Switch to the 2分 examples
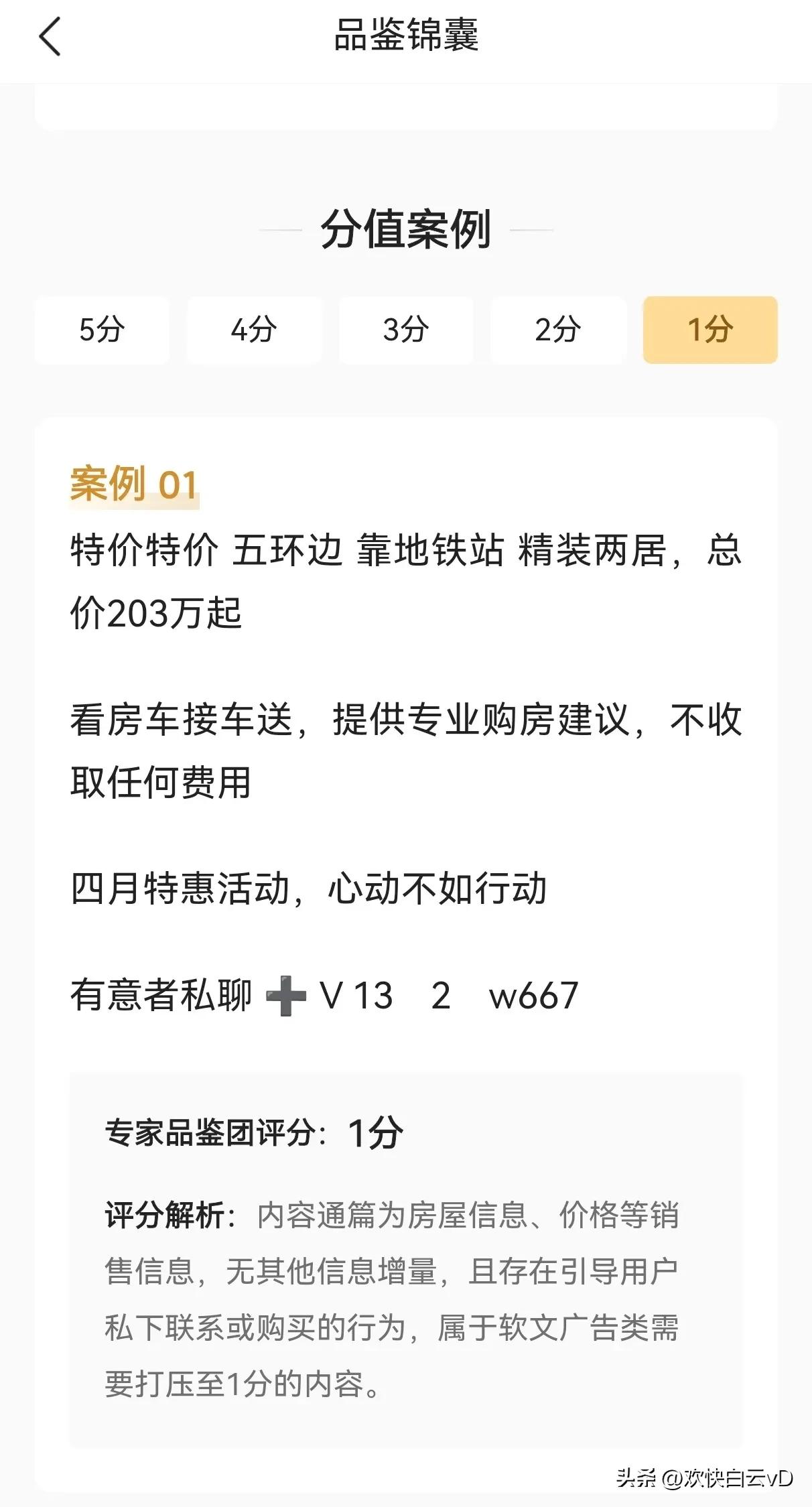The width and height of the screenshot is (812, 1507). tap(557, 330)
